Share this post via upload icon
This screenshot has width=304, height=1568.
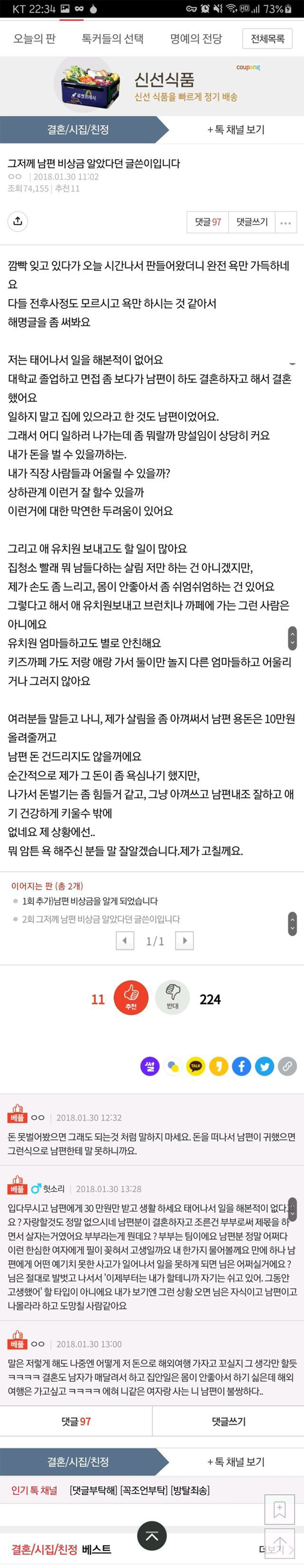coord(17,221)
